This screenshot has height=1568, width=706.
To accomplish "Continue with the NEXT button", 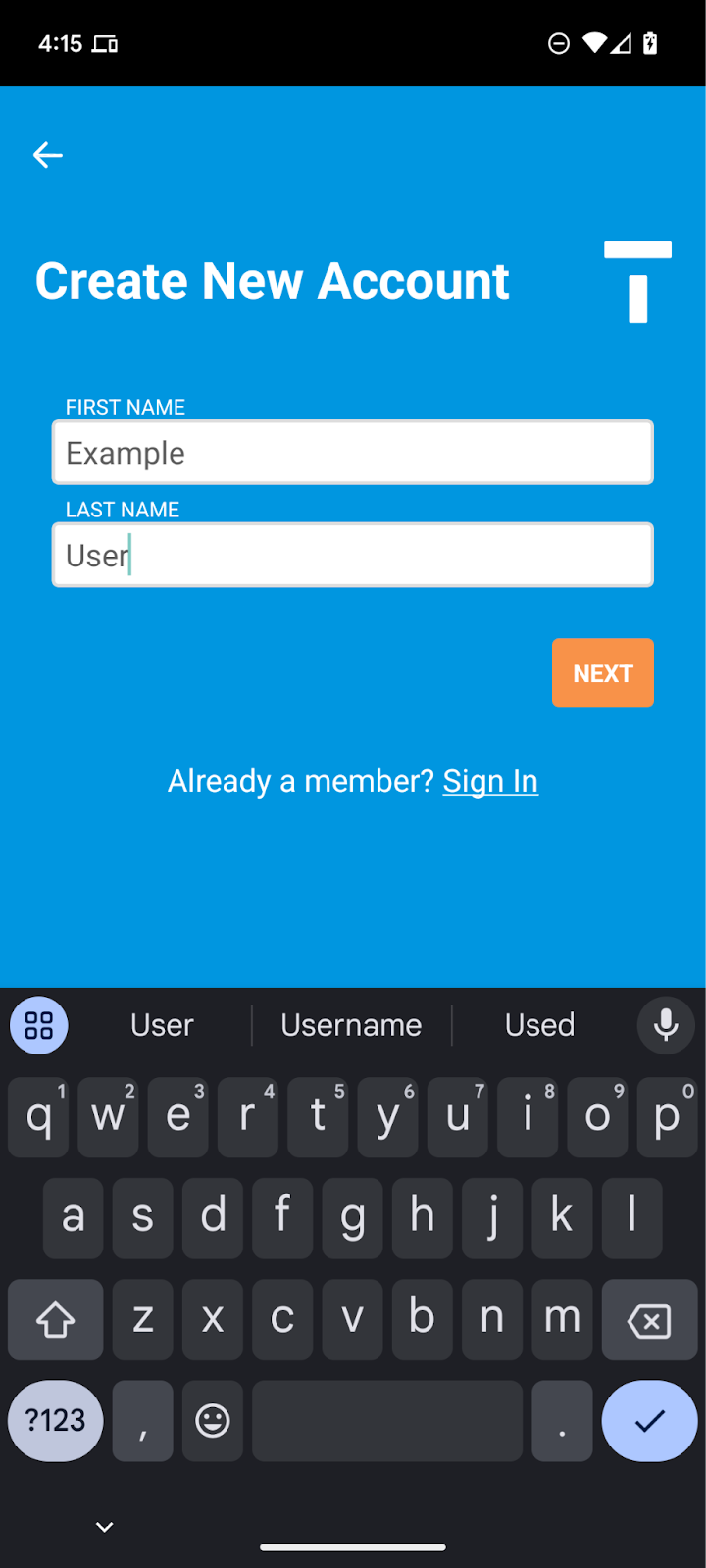I will [x=603, y=673].
